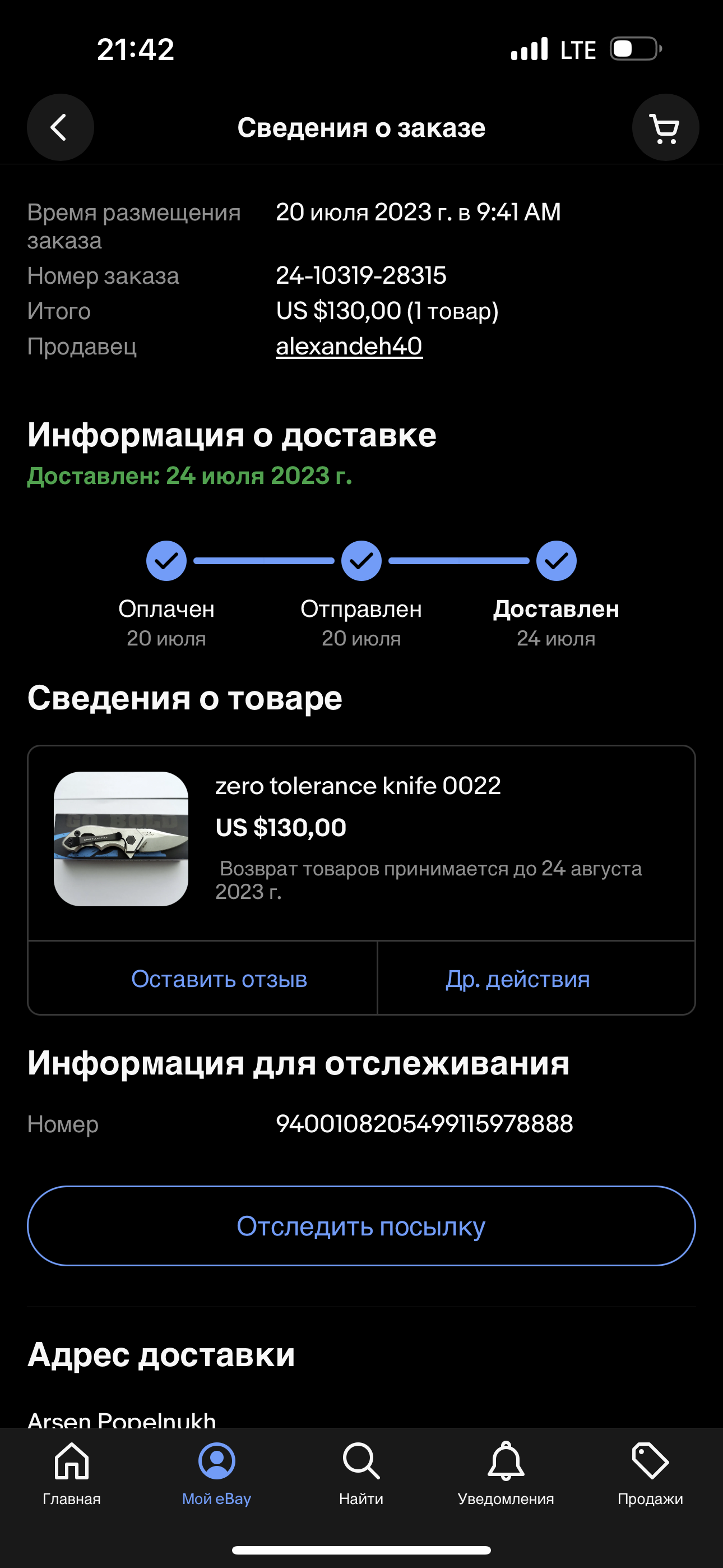Go to the Найти search tab
The height and width of the screenshot is (1568, 723).
point(361,1473)
